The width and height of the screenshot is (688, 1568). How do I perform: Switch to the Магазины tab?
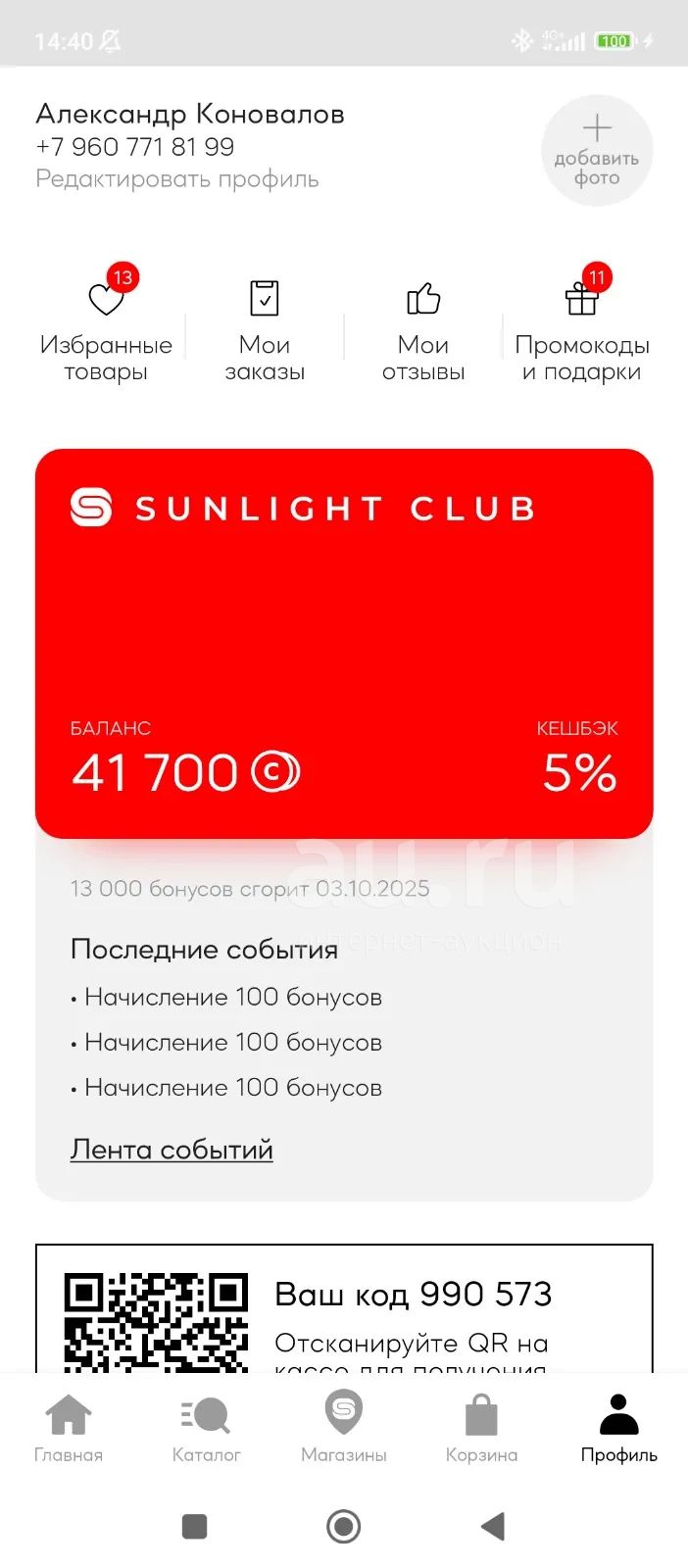[344, 1429]
